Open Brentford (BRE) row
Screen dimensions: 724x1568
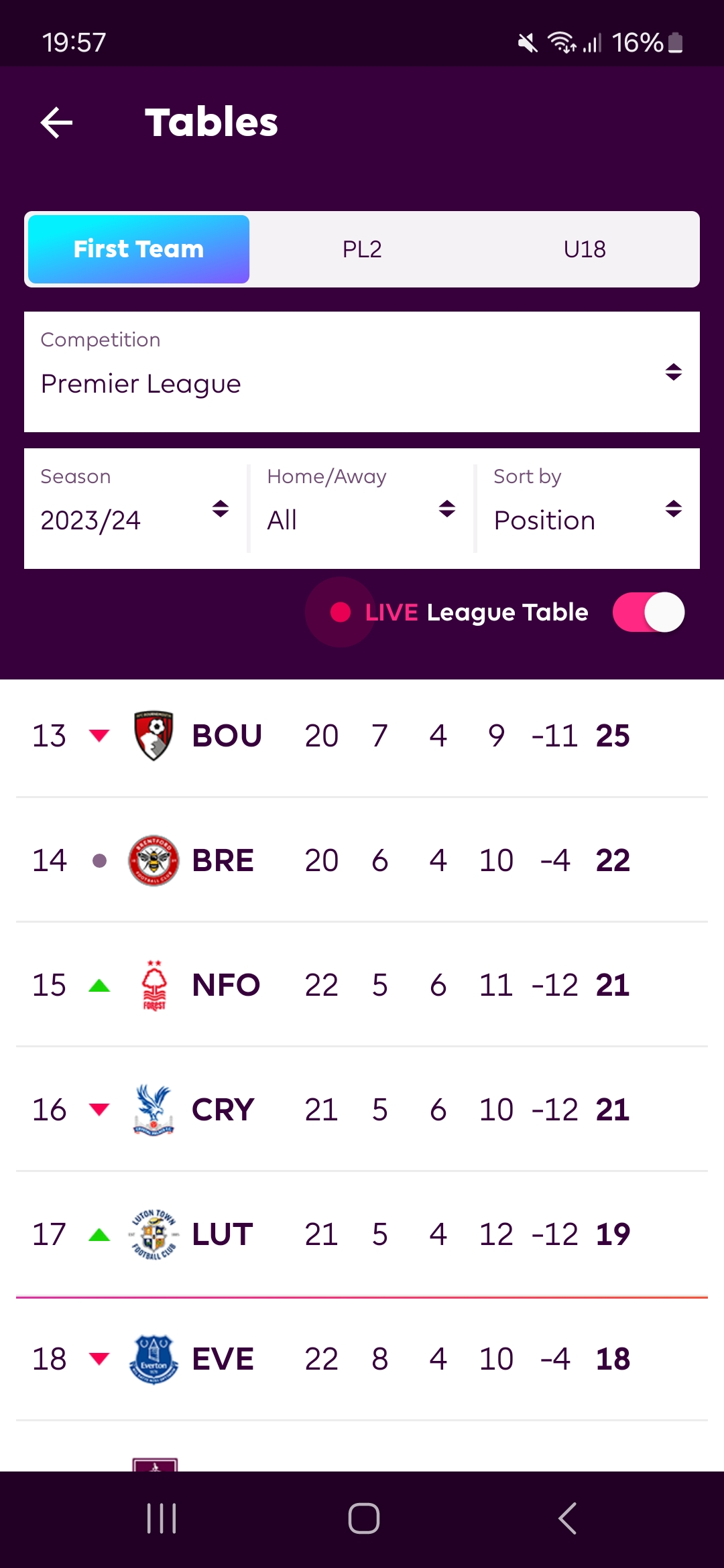pos(362,860)
